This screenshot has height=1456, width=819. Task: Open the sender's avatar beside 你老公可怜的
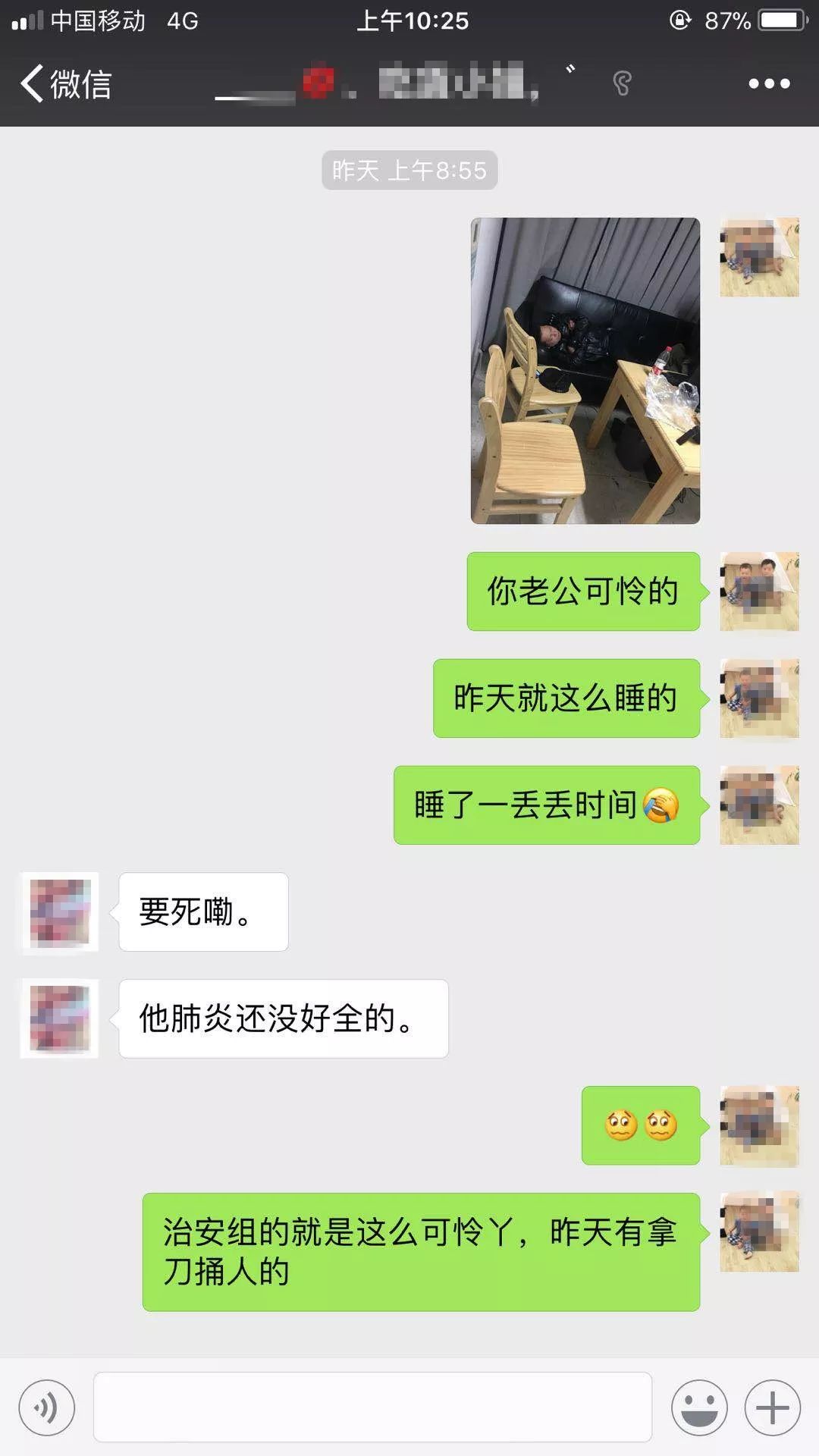(x=759, y=591)
